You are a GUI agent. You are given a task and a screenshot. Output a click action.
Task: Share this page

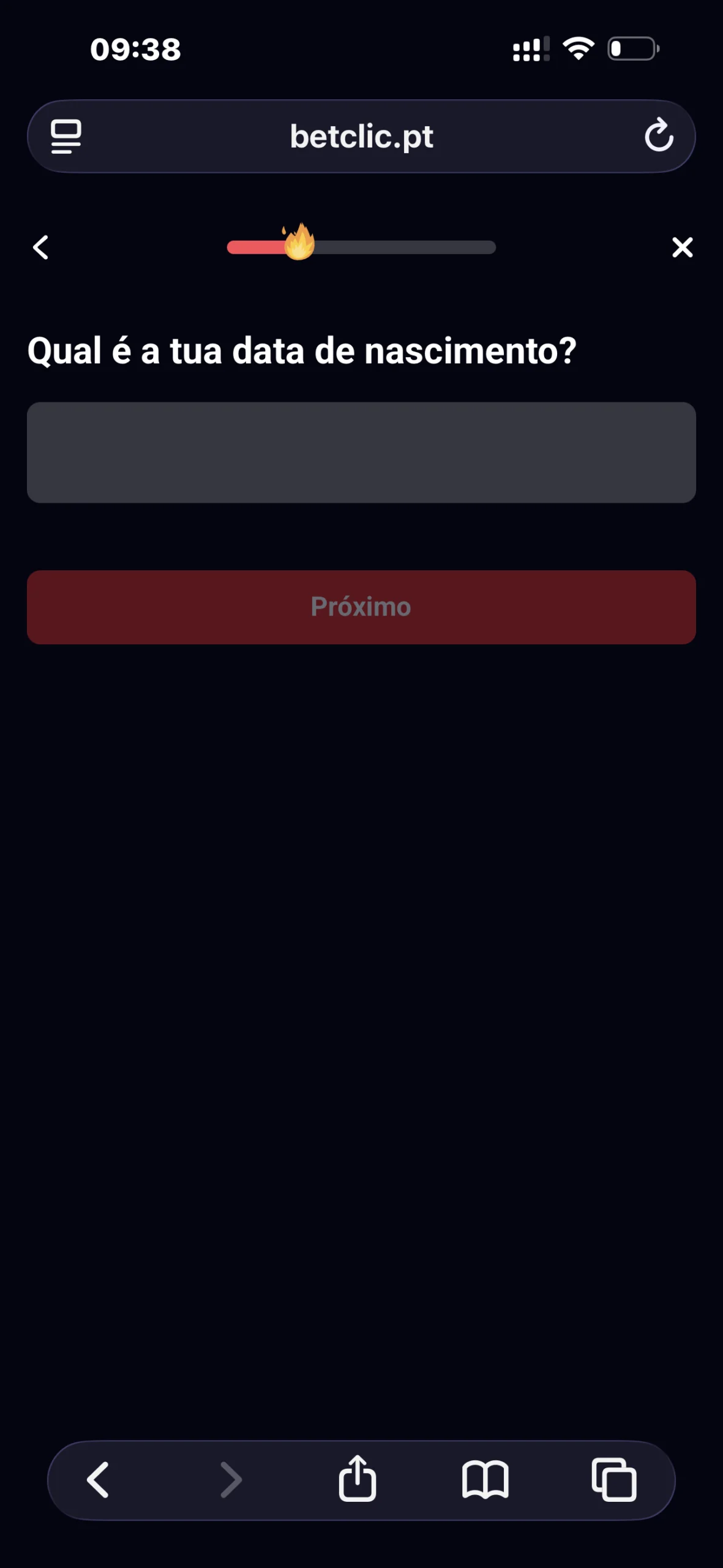[x=358, y=1479]
